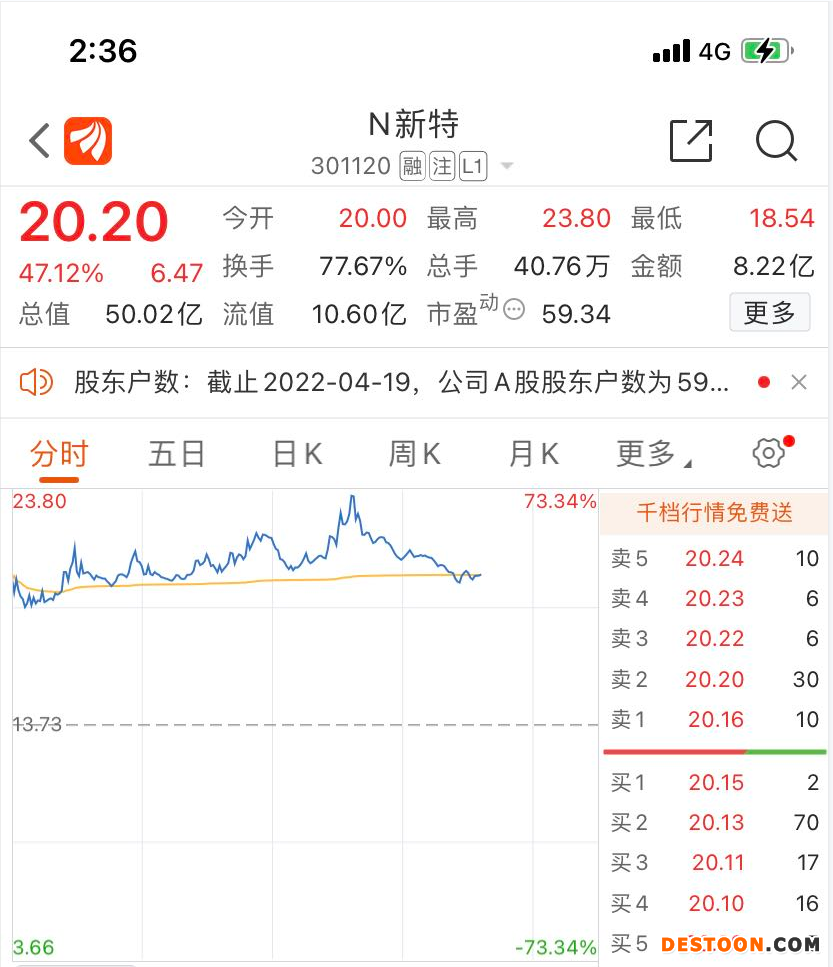Viewport: 833px width, 967px height.
Task: Share this stock page
Action: pyautogui.click(x=691, y=141)
